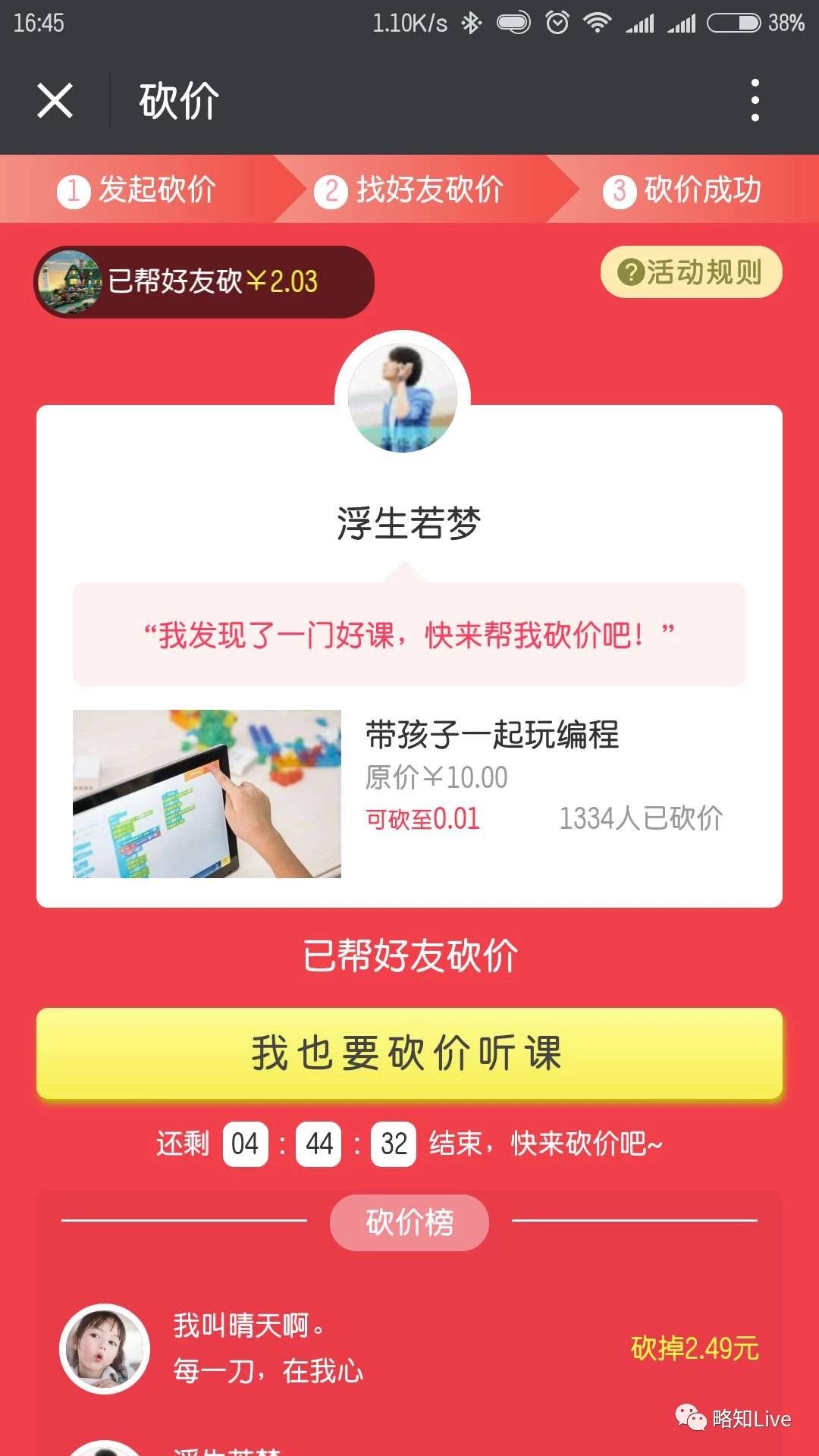Close the 砍价 page

(55, 100)
